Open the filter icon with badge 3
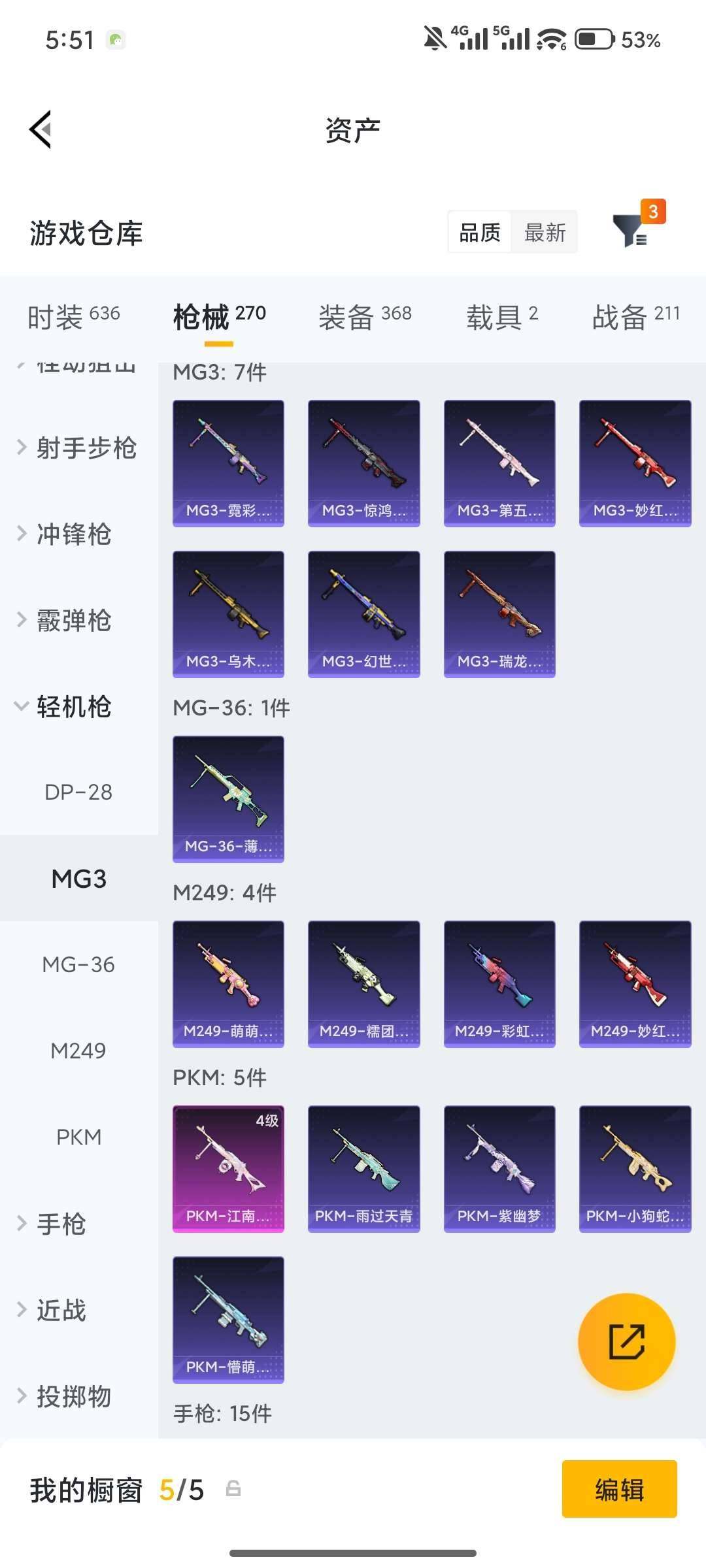The height and width of the screenshot is (1568, 706). pos(631,231)
